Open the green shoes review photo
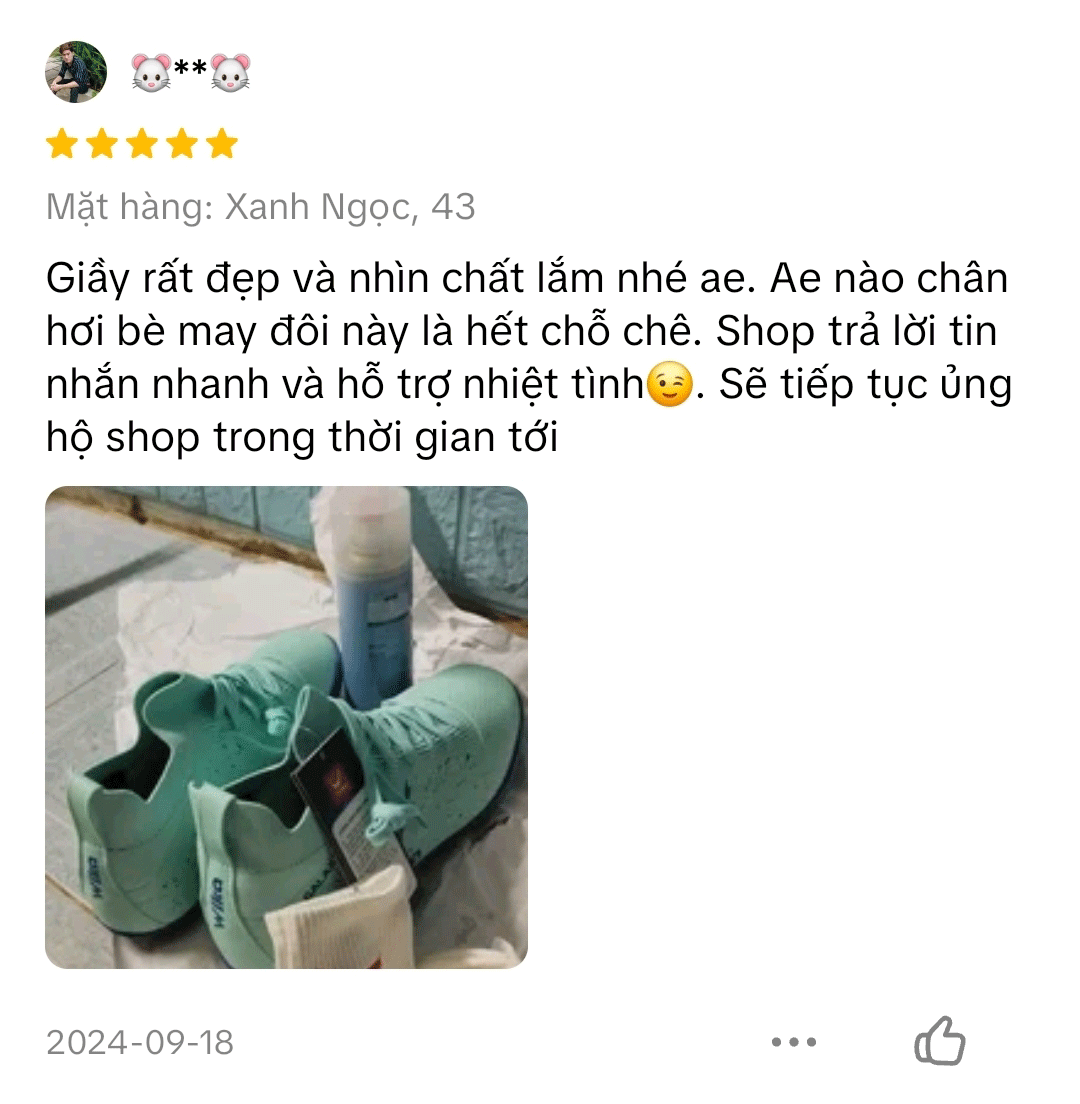Viewport: 1080px width, 1104px height. point(286,727)
